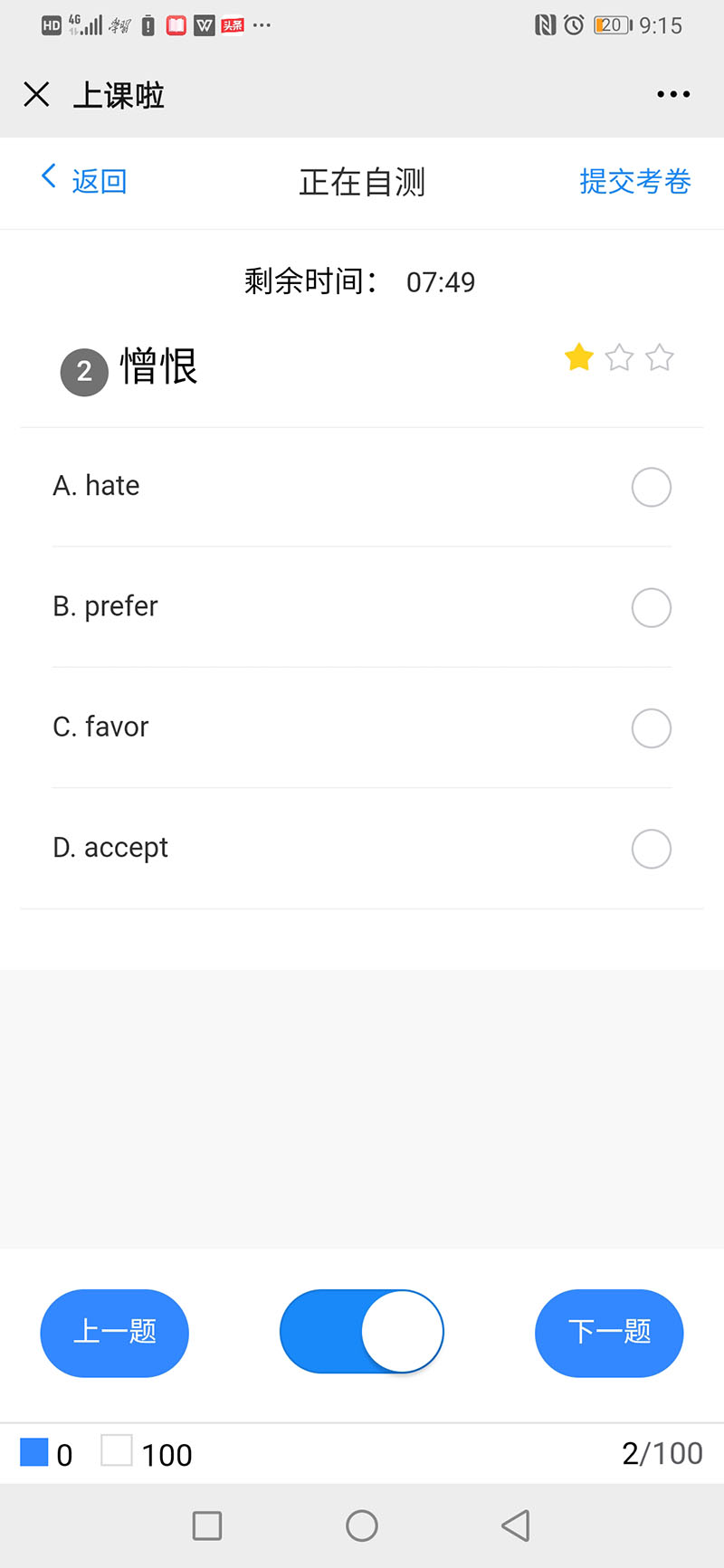724x1568 pixels.
Task: Close the 上课啦 mini program
Action: [36, 94]
